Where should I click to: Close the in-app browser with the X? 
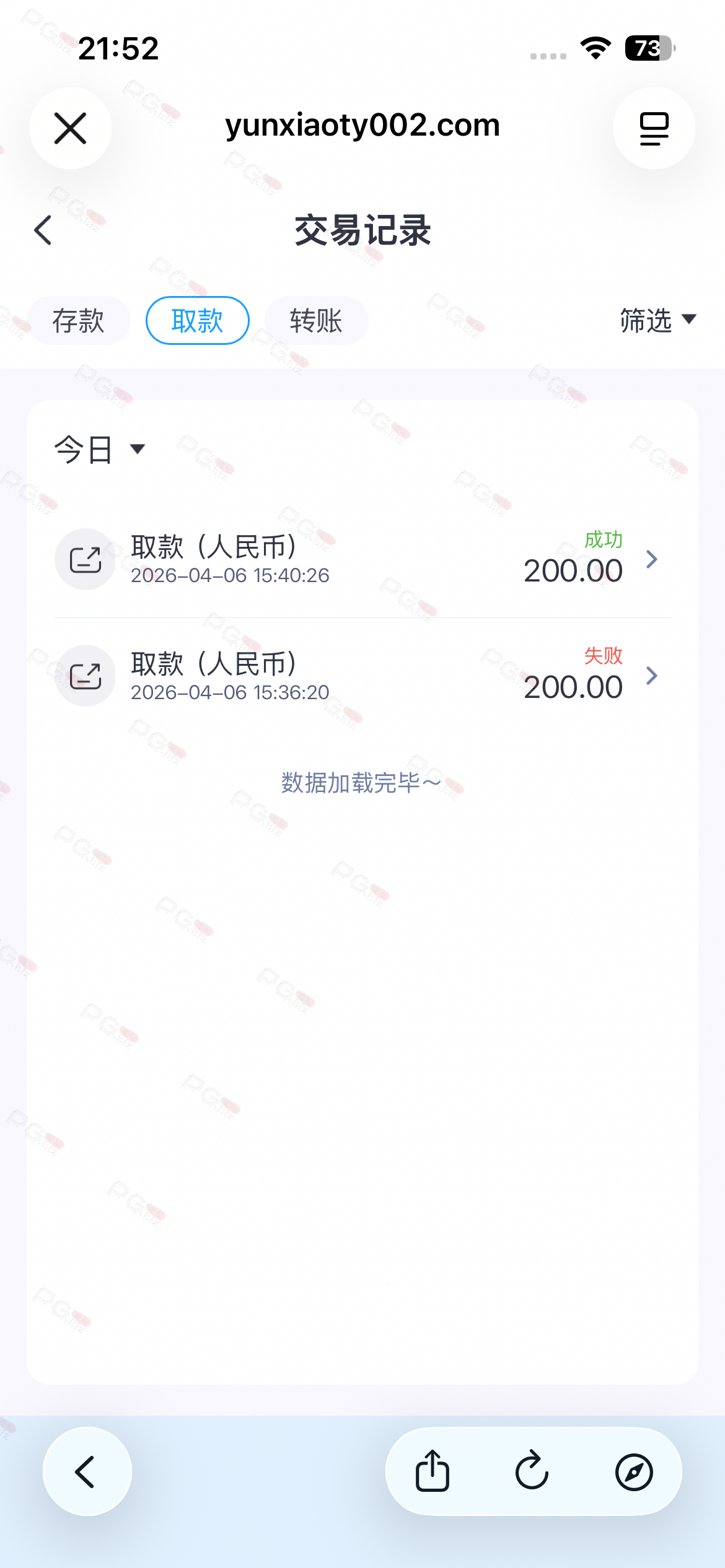coord(70,128)
